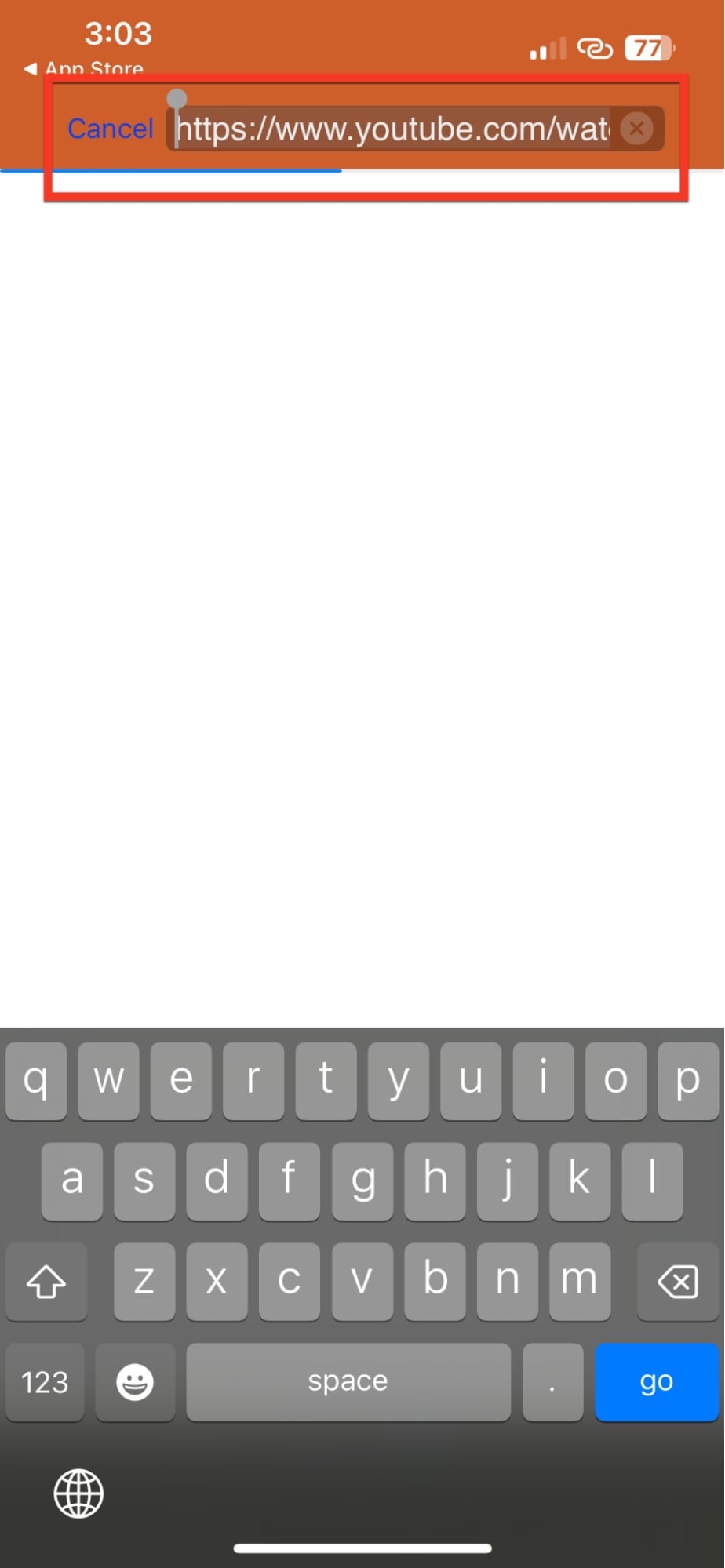Viewport: 725px width, 1568px height.
Task: Enable the shift key
Action: (46, 1282)
